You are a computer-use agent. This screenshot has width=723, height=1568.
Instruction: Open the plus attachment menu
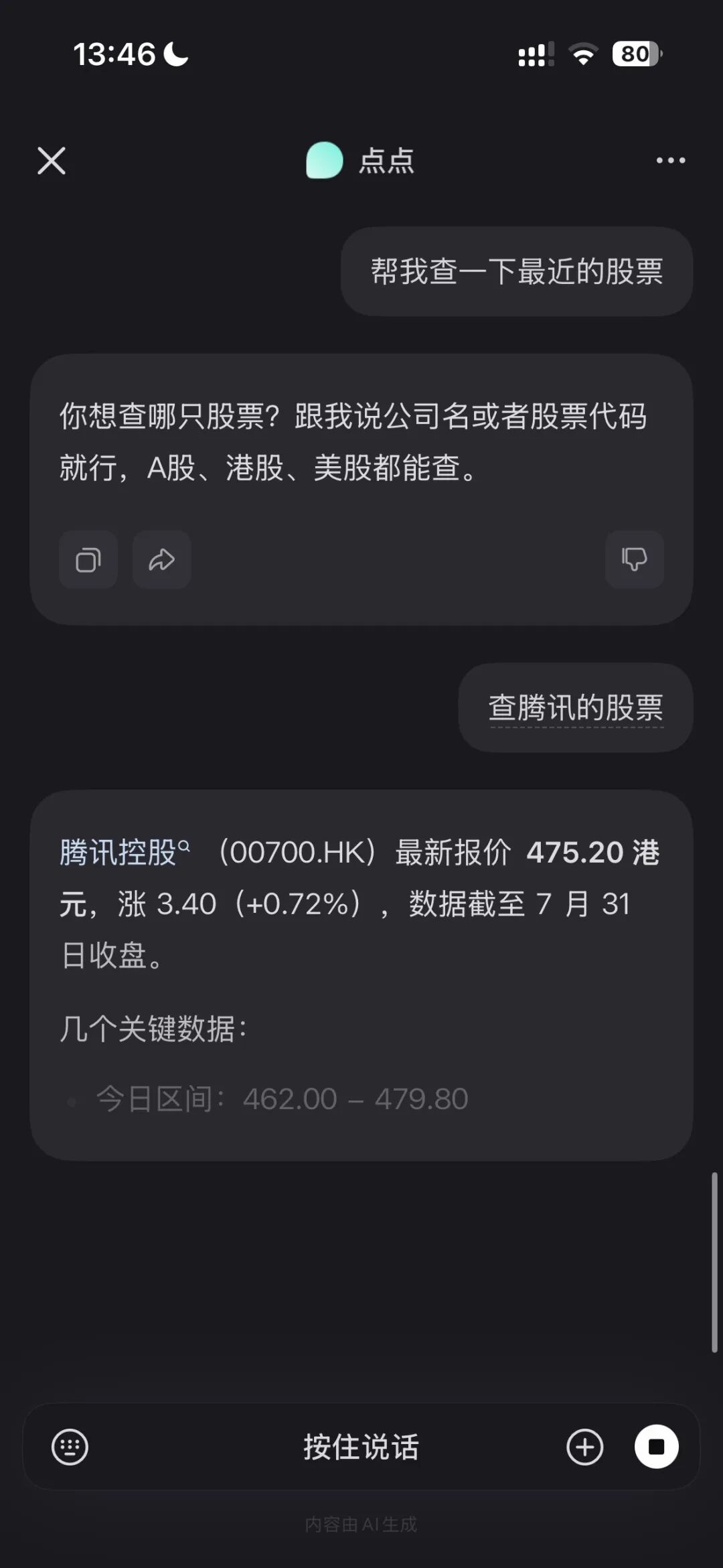(x=584, y=1447)
